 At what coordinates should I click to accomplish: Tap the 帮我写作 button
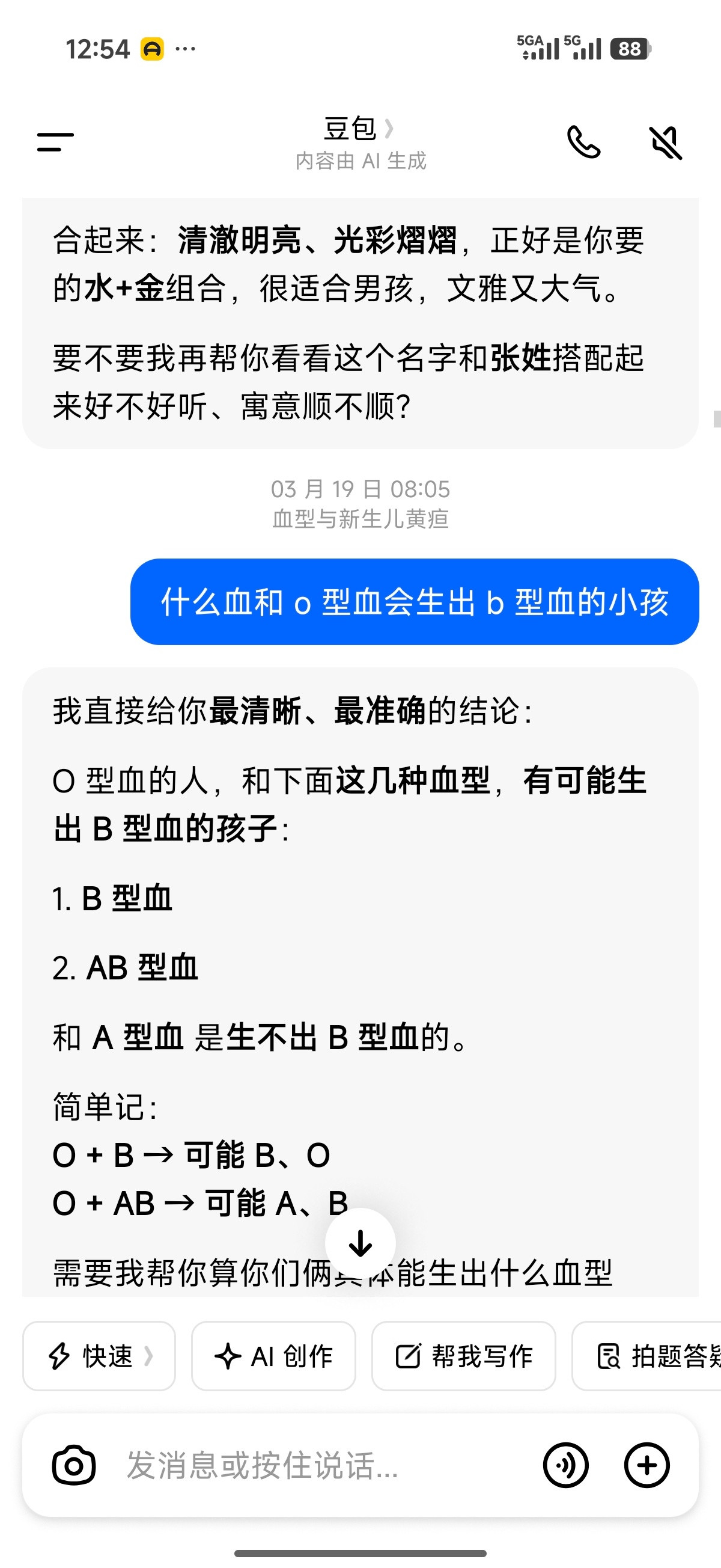464,1357
